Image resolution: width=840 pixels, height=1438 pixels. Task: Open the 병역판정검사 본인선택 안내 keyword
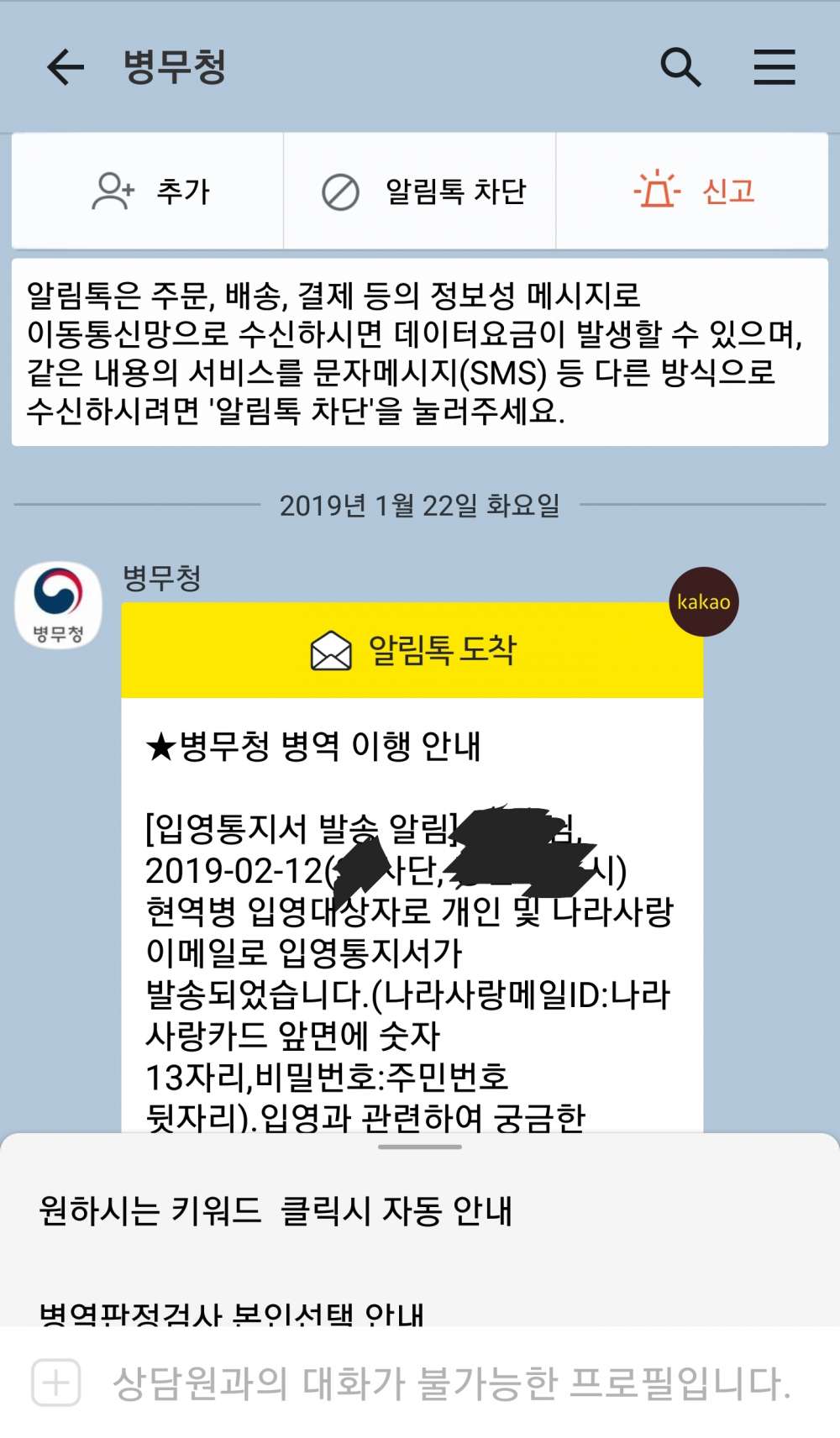232,1312
